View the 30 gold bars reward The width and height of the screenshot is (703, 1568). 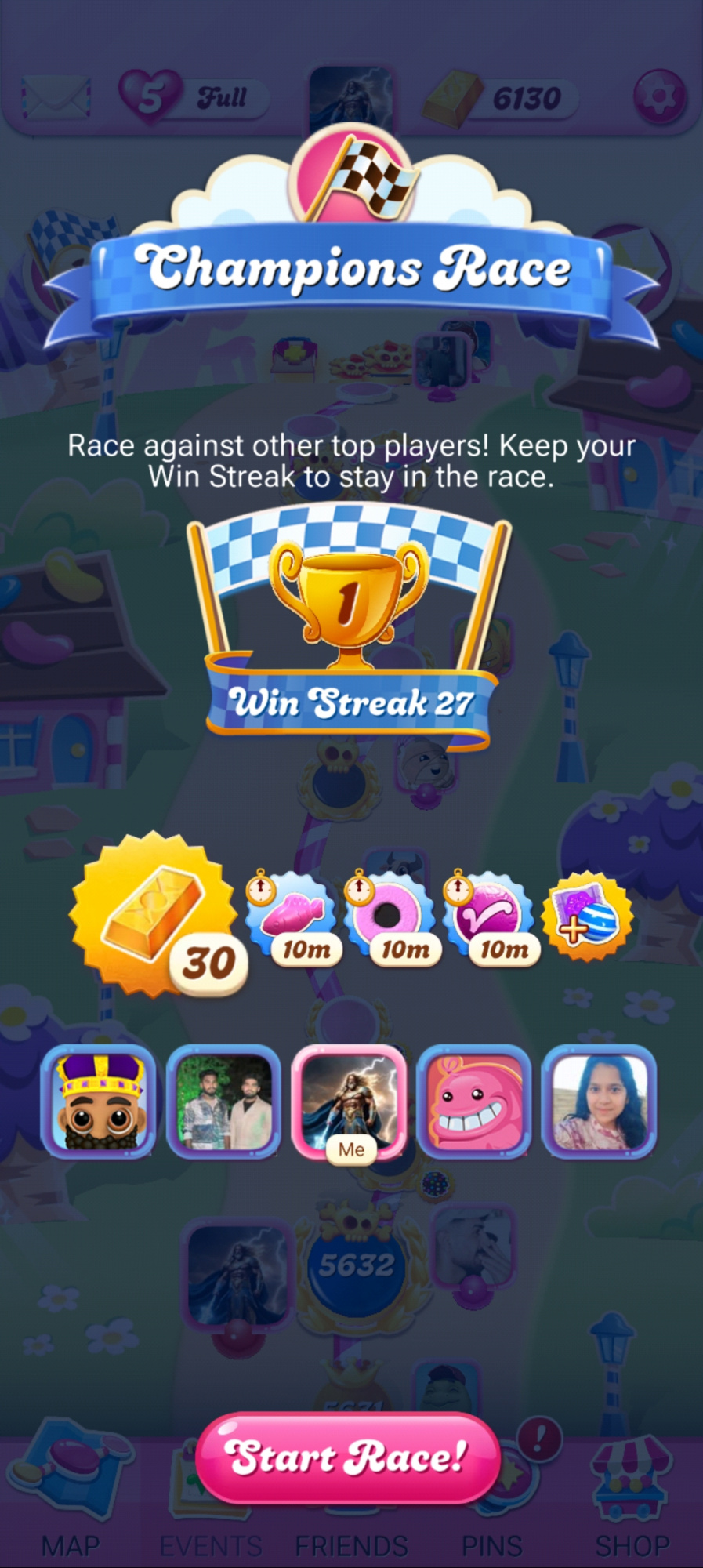(x=155, y=915)
